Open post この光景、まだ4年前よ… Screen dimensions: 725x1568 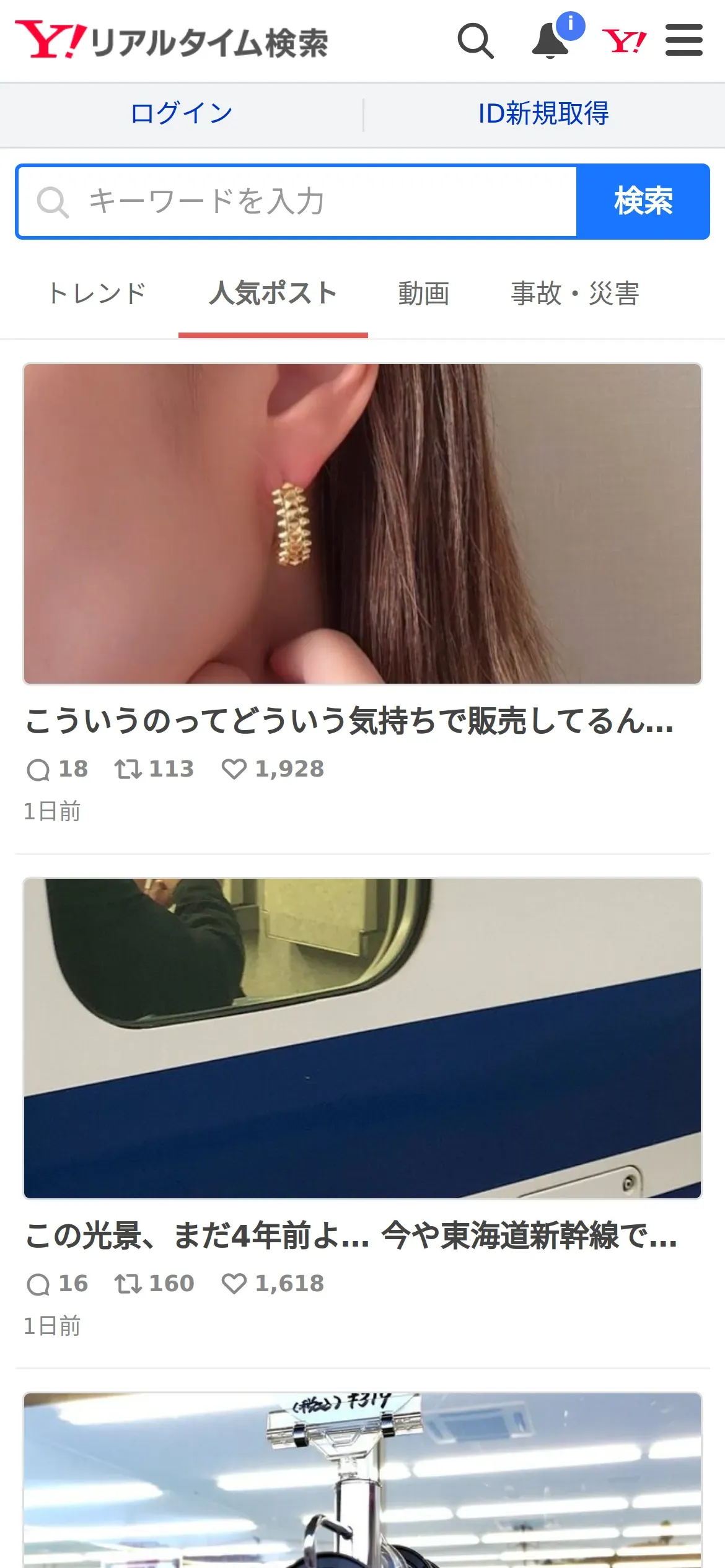point(351,1236)
